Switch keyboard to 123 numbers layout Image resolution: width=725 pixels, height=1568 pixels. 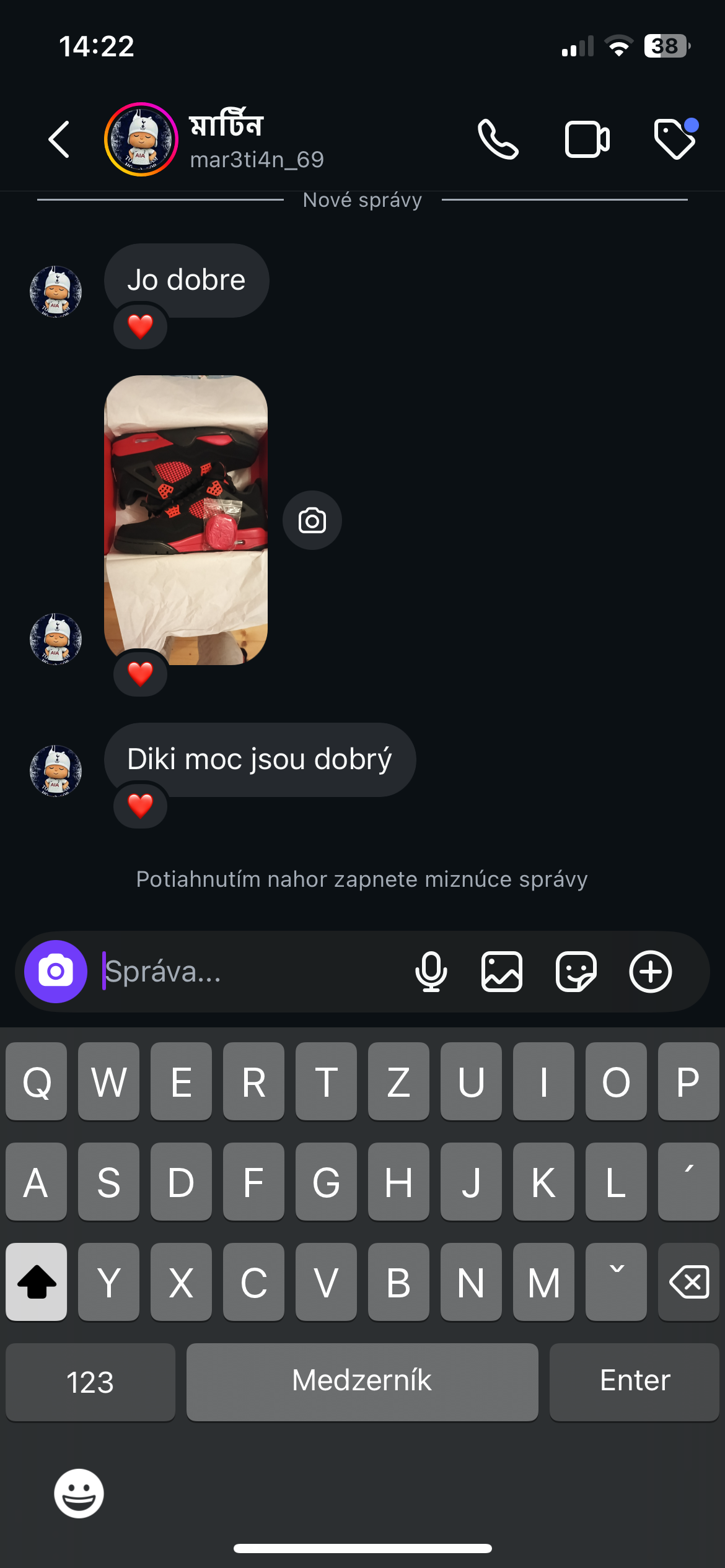(90, 1382)
